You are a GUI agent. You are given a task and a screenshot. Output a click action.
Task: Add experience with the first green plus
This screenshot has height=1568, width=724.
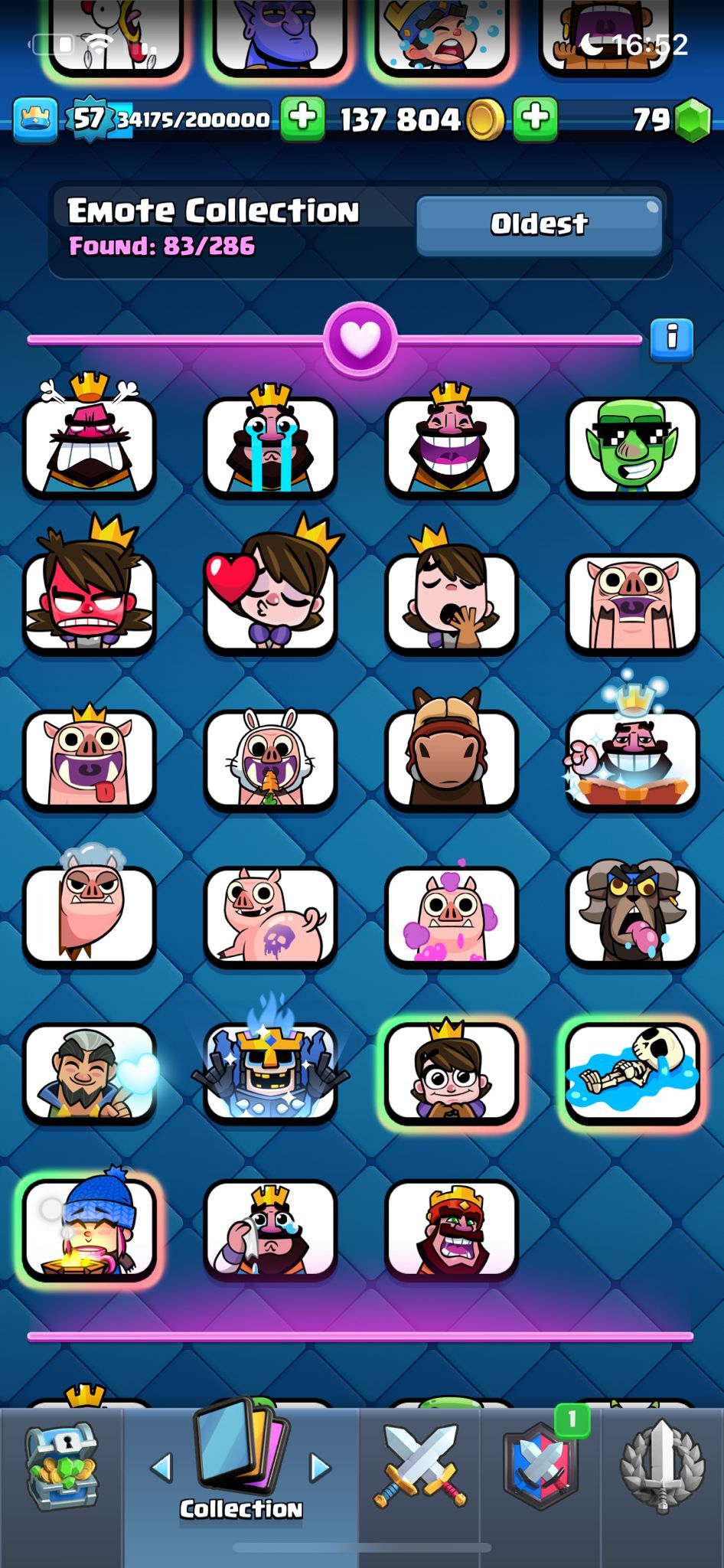(302, 119)
